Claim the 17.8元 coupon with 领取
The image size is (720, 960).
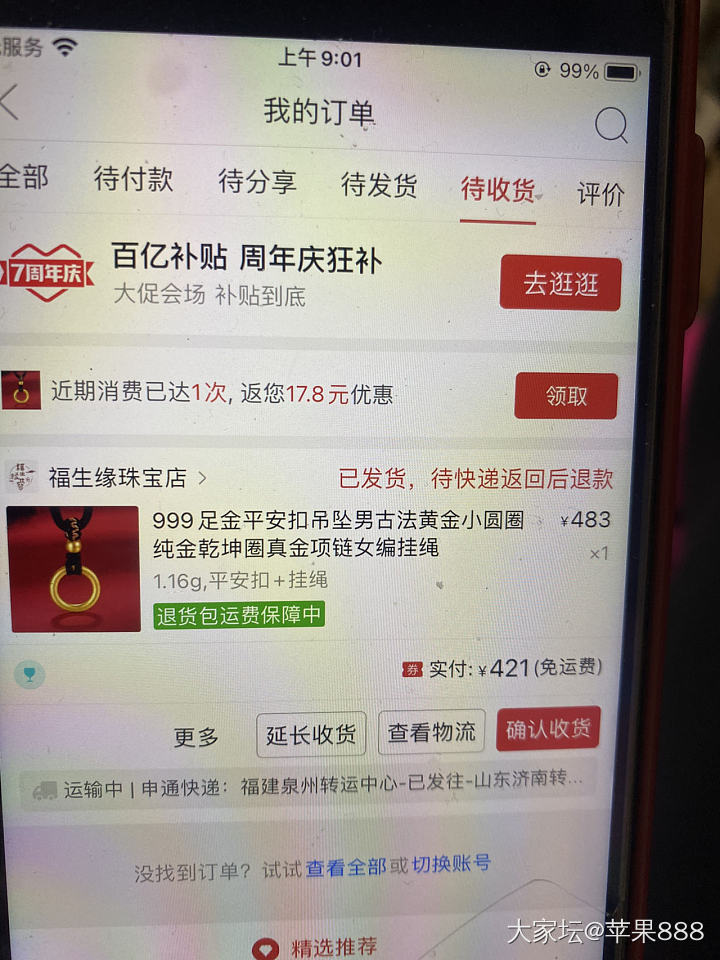pyautogui.click(x=566, y=396)
